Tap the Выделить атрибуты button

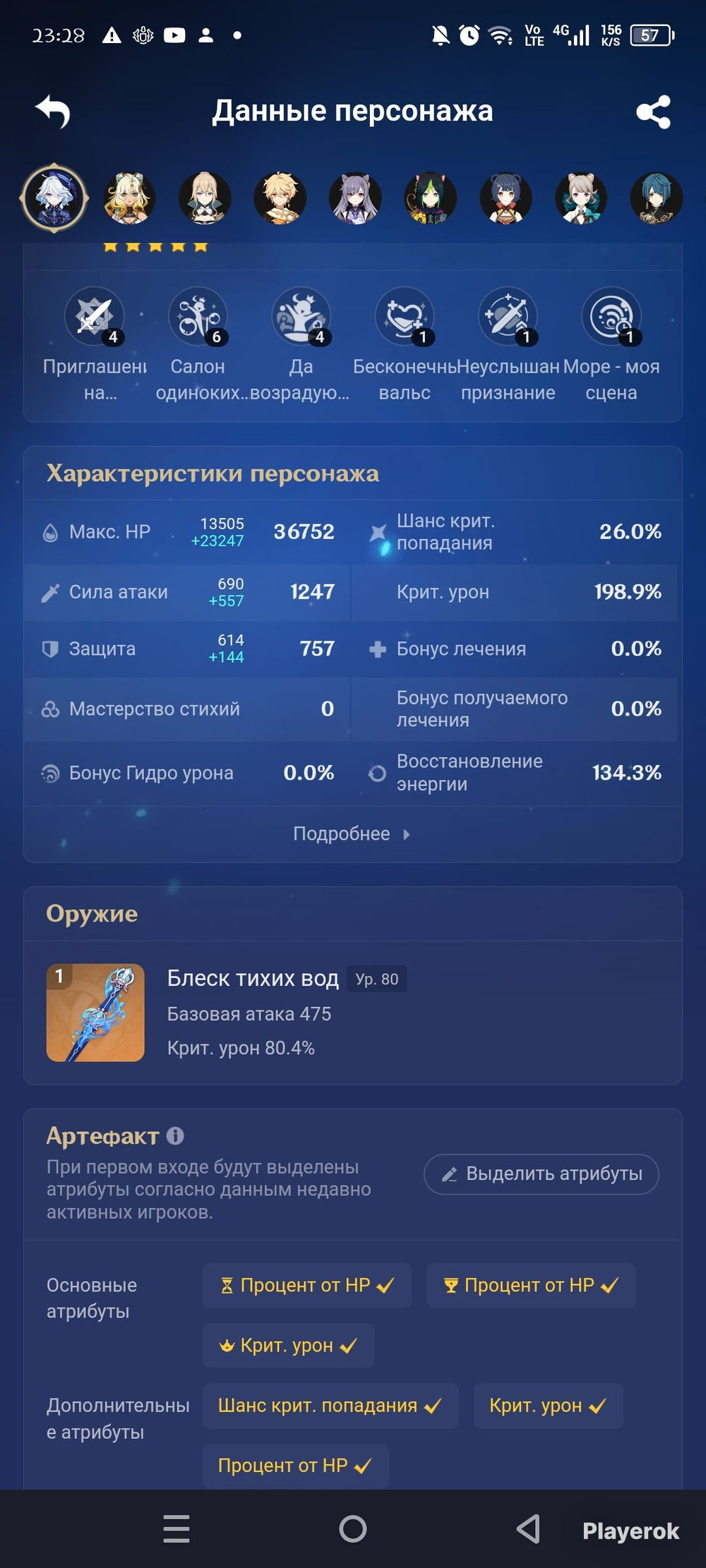(542, 1174)
